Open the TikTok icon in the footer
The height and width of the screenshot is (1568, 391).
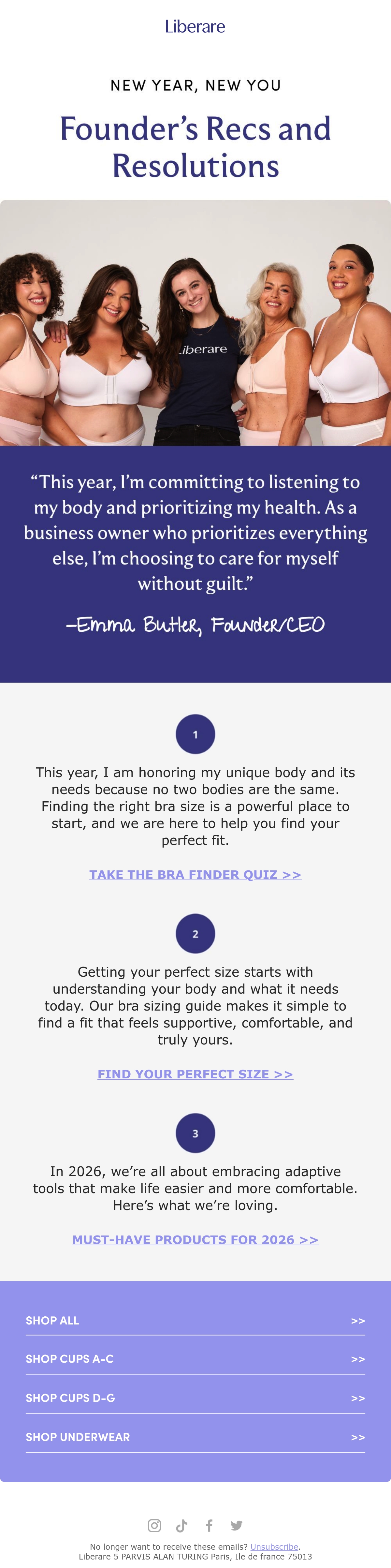pyautogui.click(x=181, y=1525)
